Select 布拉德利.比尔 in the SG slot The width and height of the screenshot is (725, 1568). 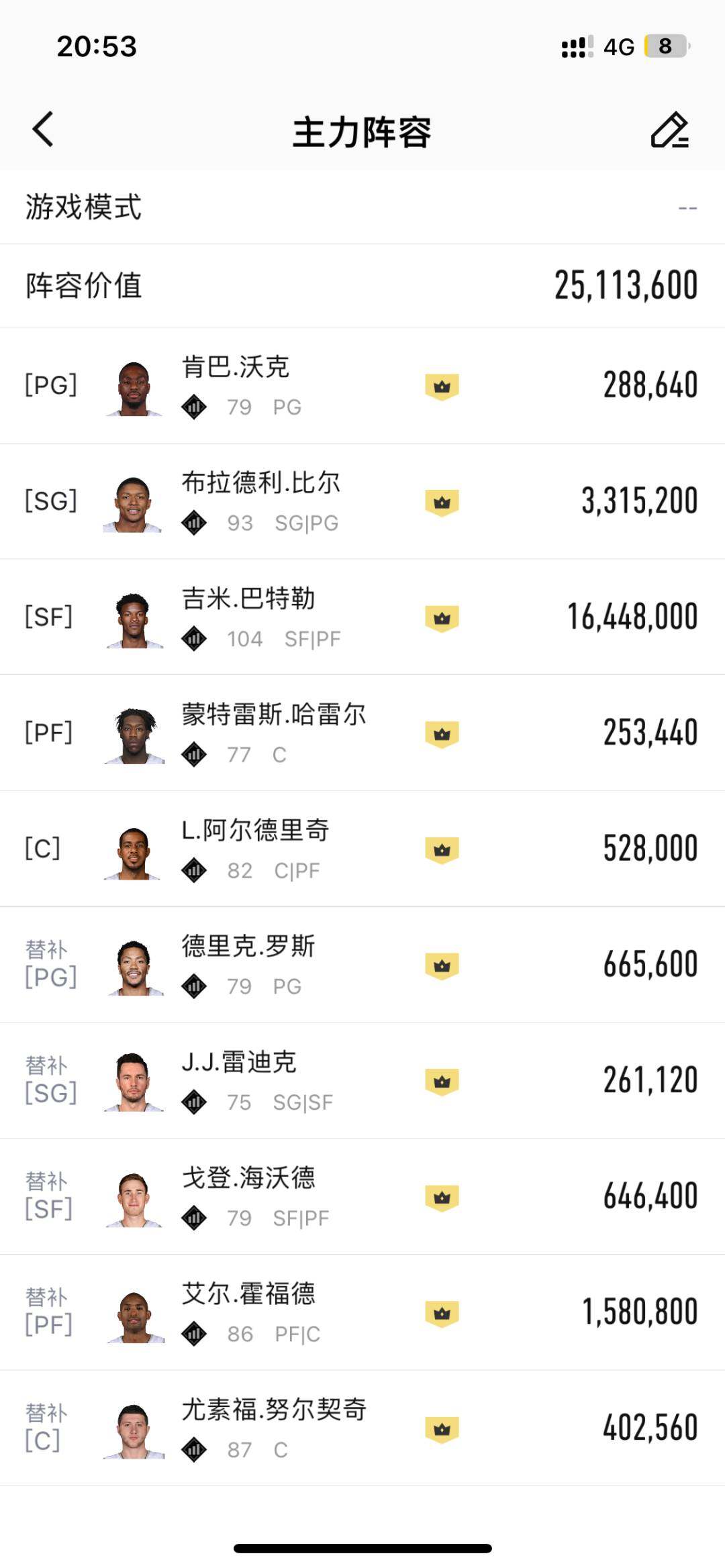click(362, 502)
